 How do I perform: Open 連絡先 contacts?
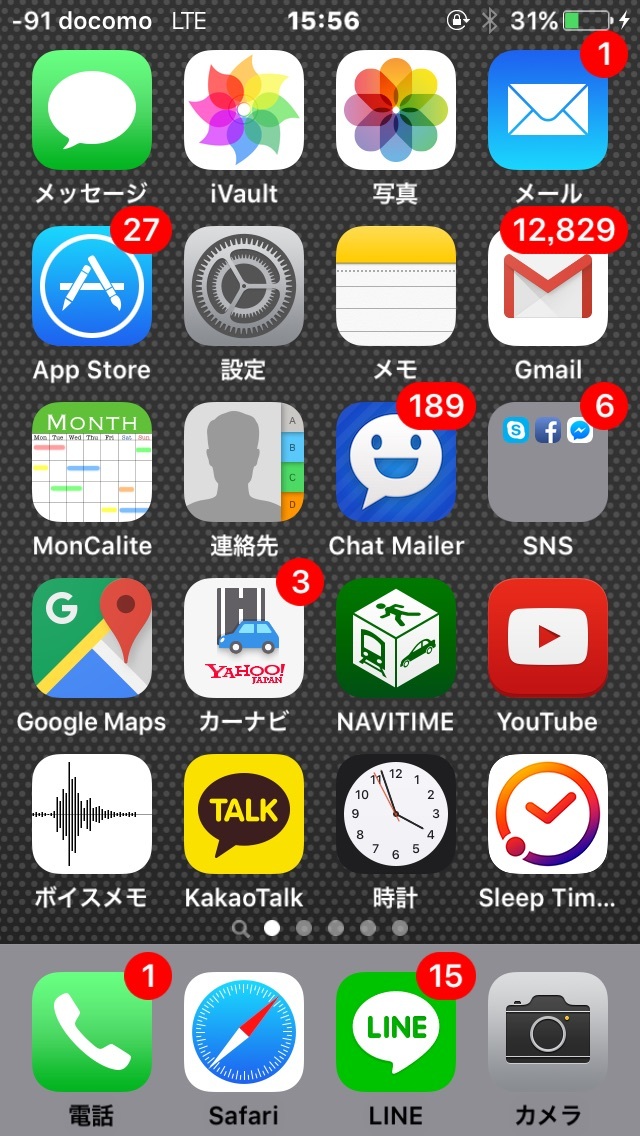[x=244, y=462]
